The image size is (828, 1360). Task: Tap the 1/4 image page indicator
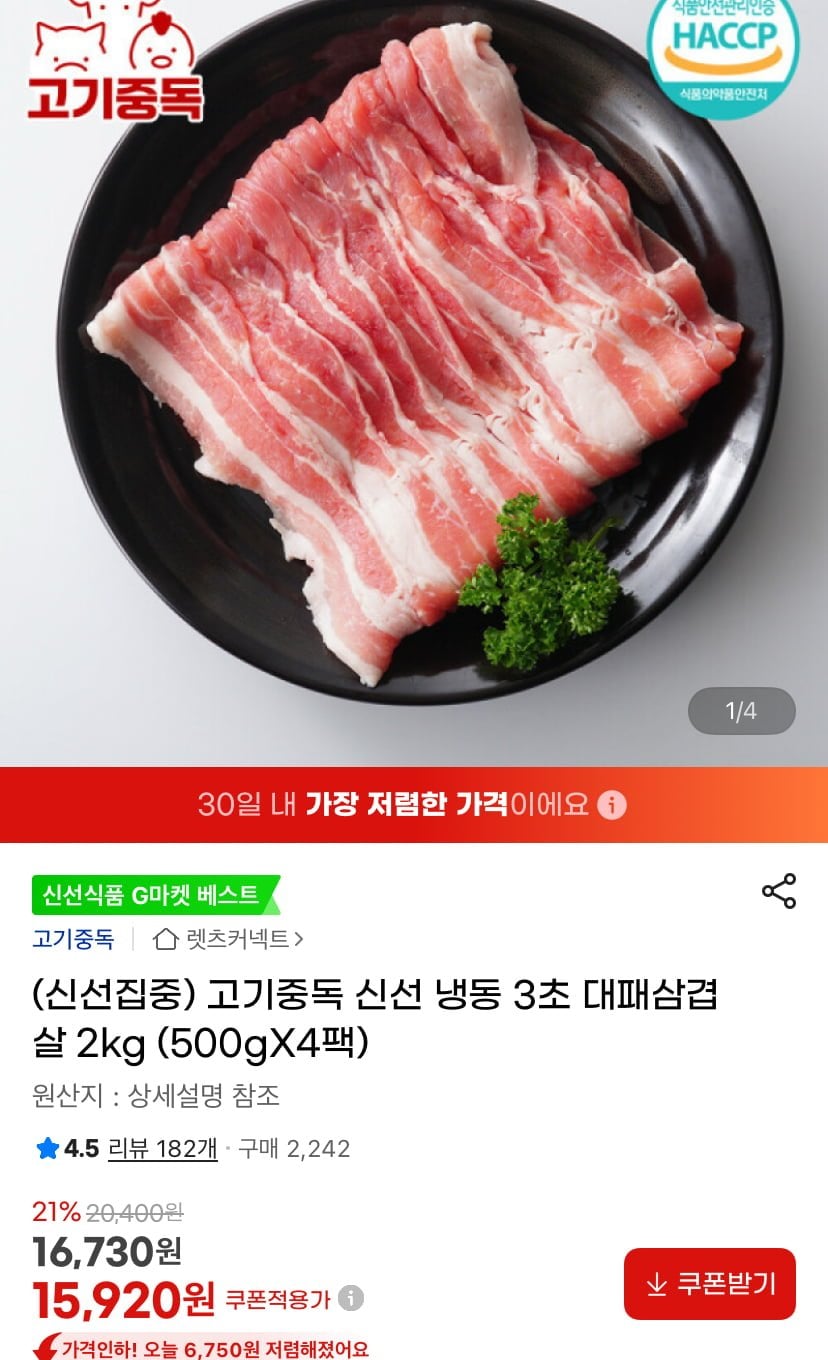pos(739,712)
